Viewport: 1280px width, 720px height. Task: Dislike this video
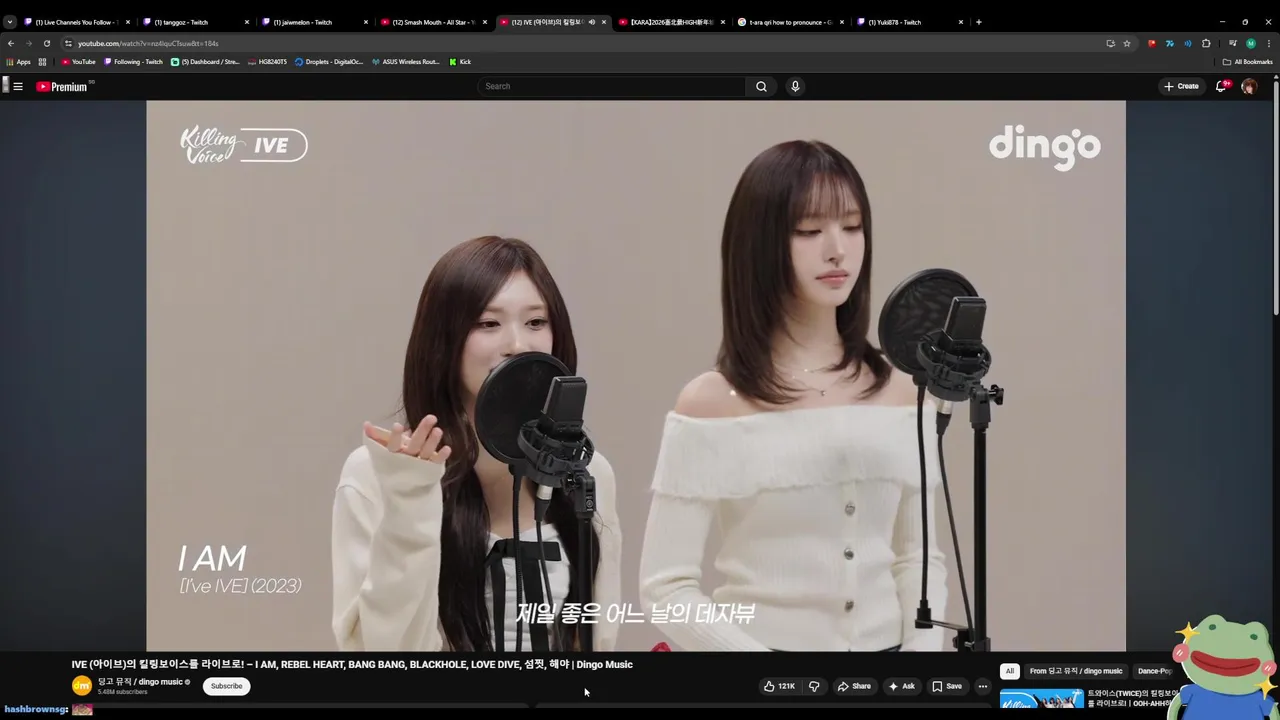[814, 686]
